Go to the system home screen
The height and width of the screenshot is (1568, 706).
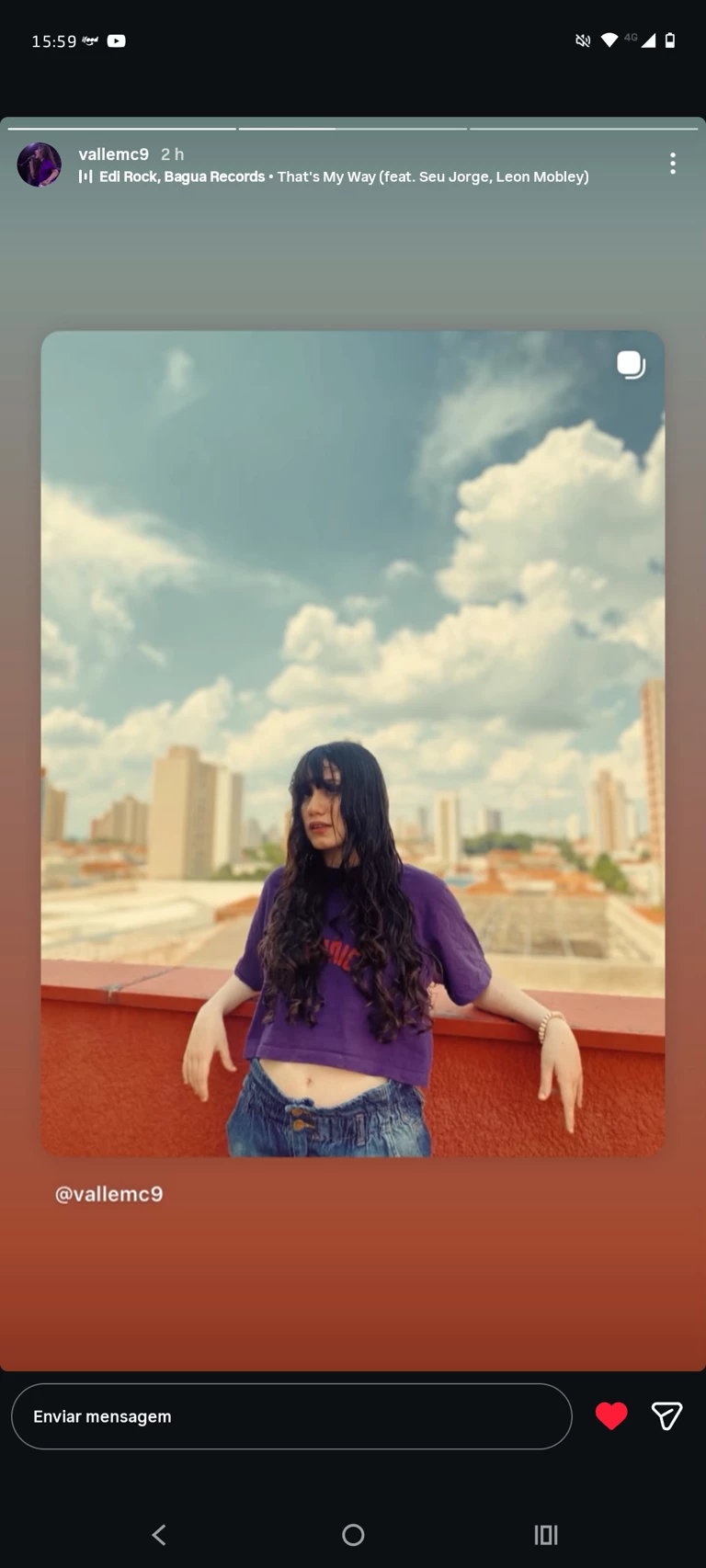click(353, 1534)
